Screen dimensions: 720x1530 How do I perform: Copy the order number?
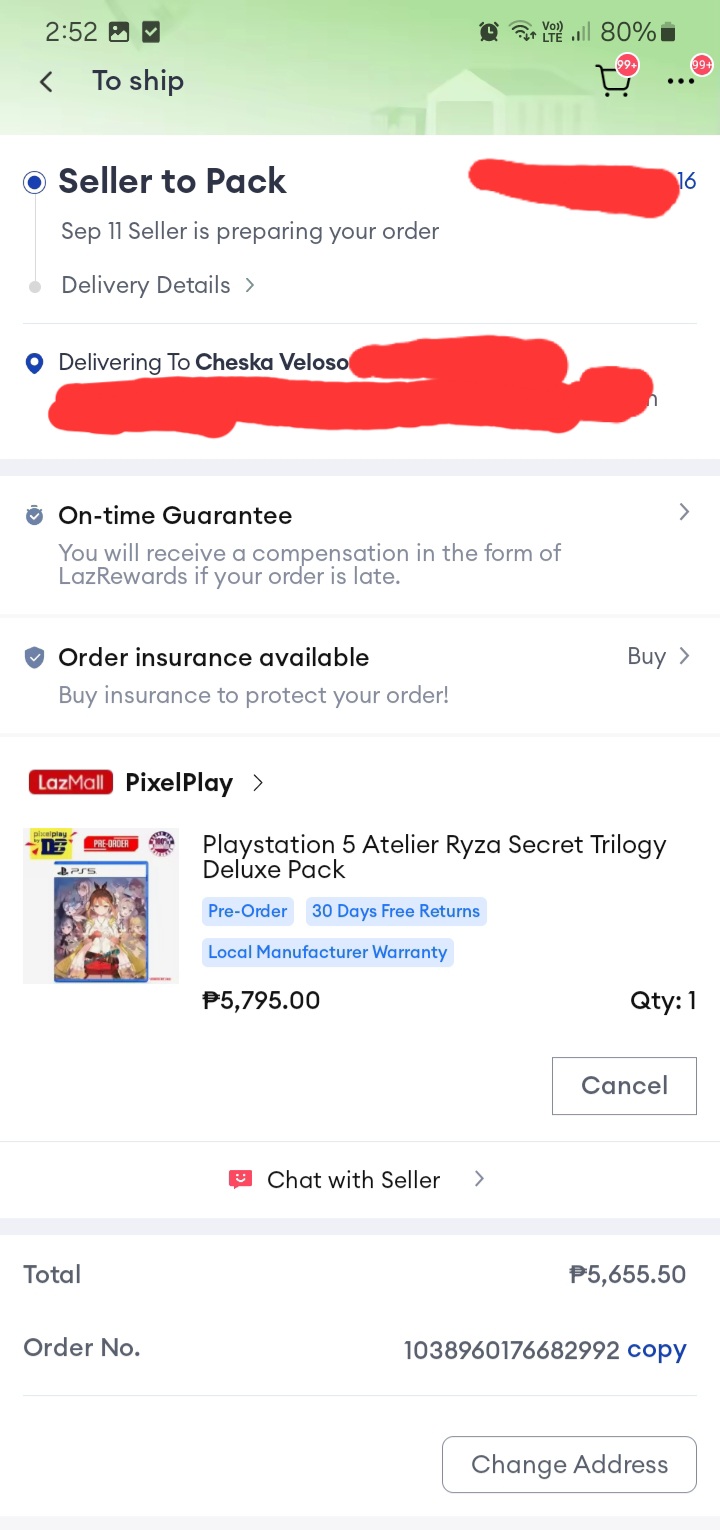click(x=656, y=1350)
